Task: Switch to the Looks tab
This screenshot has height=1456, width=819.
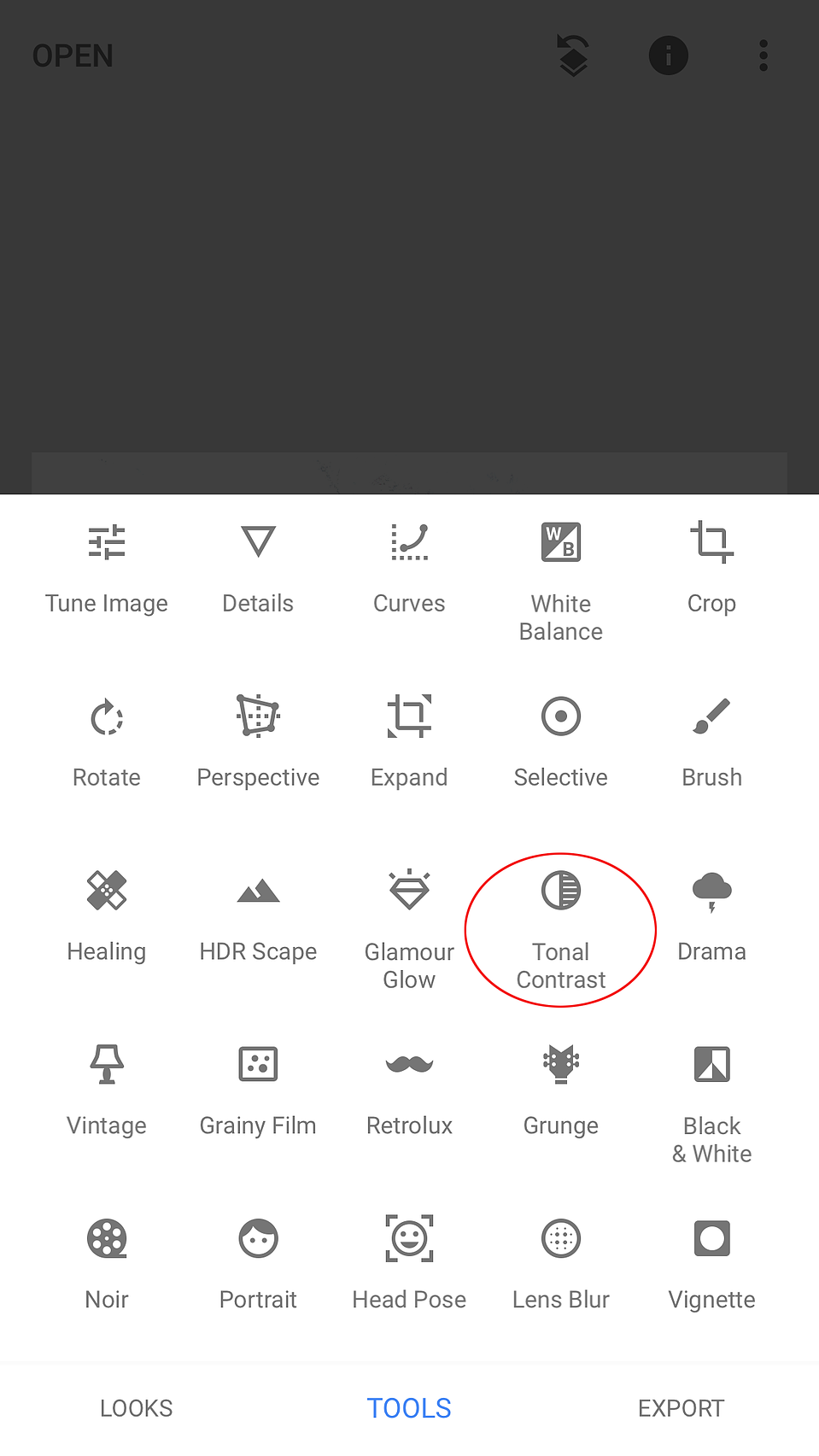Action: [x=137, y=1408]
